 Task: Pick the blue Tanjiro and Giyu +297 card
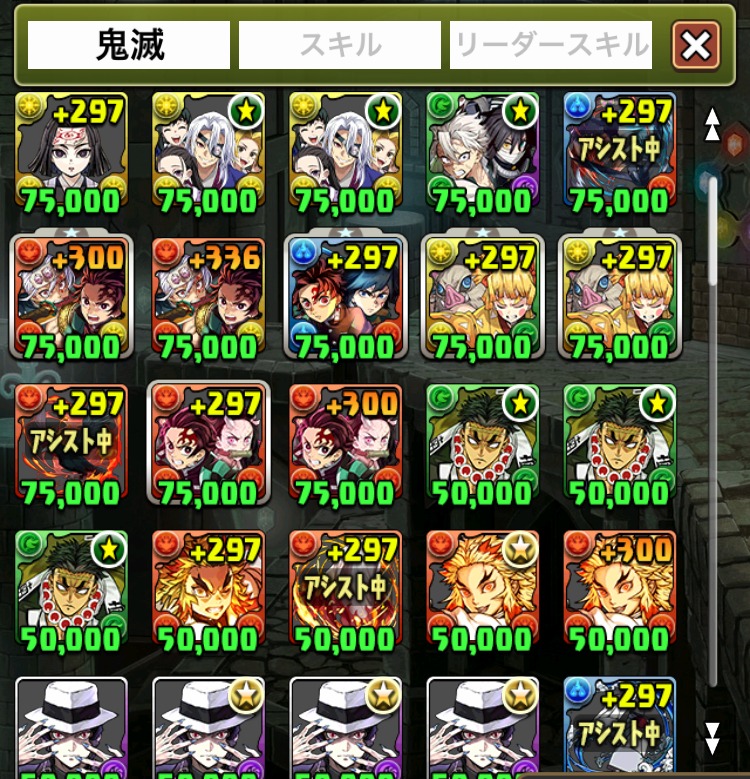pos(346,297)
